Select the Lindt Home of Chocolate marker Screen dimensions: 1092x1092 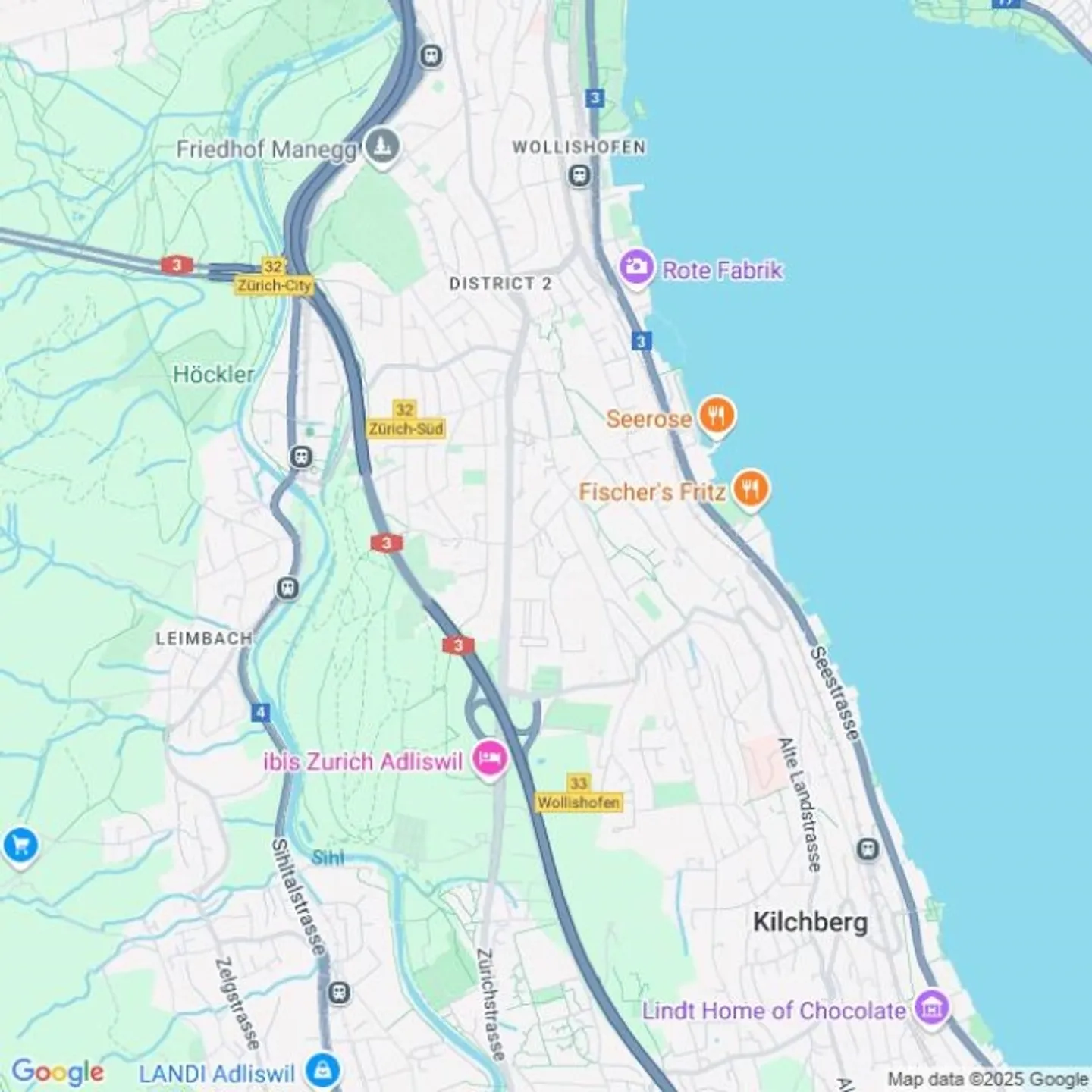pyautogui.click(x=931, y=1008)
